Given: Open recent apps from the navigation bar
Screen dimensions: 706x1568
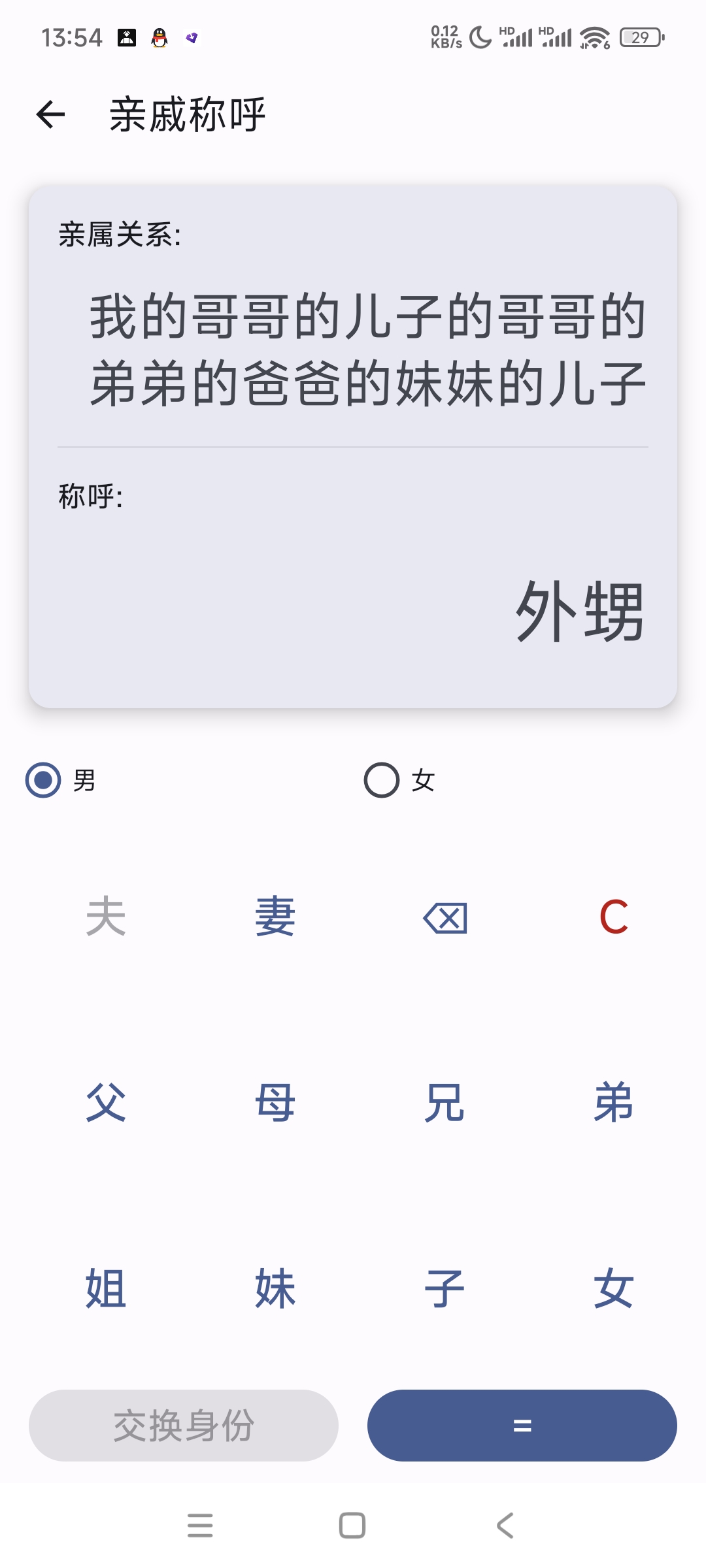Looking at the screenshot, I should [x=200, y=1526].
